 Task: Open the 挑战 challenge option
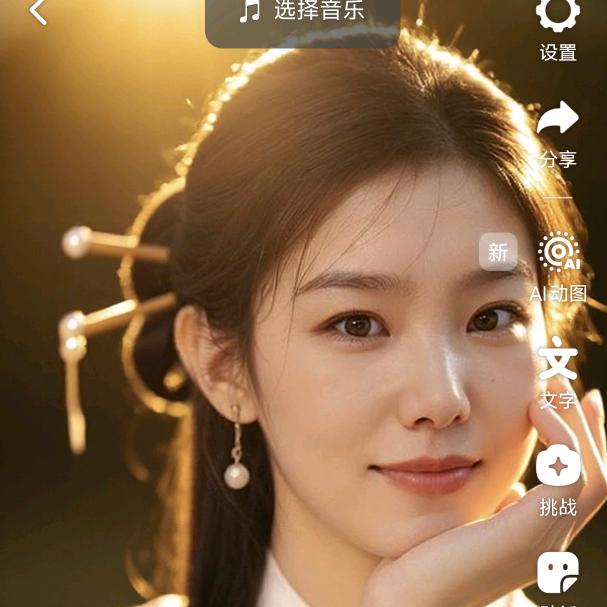(x=558, y=467)
